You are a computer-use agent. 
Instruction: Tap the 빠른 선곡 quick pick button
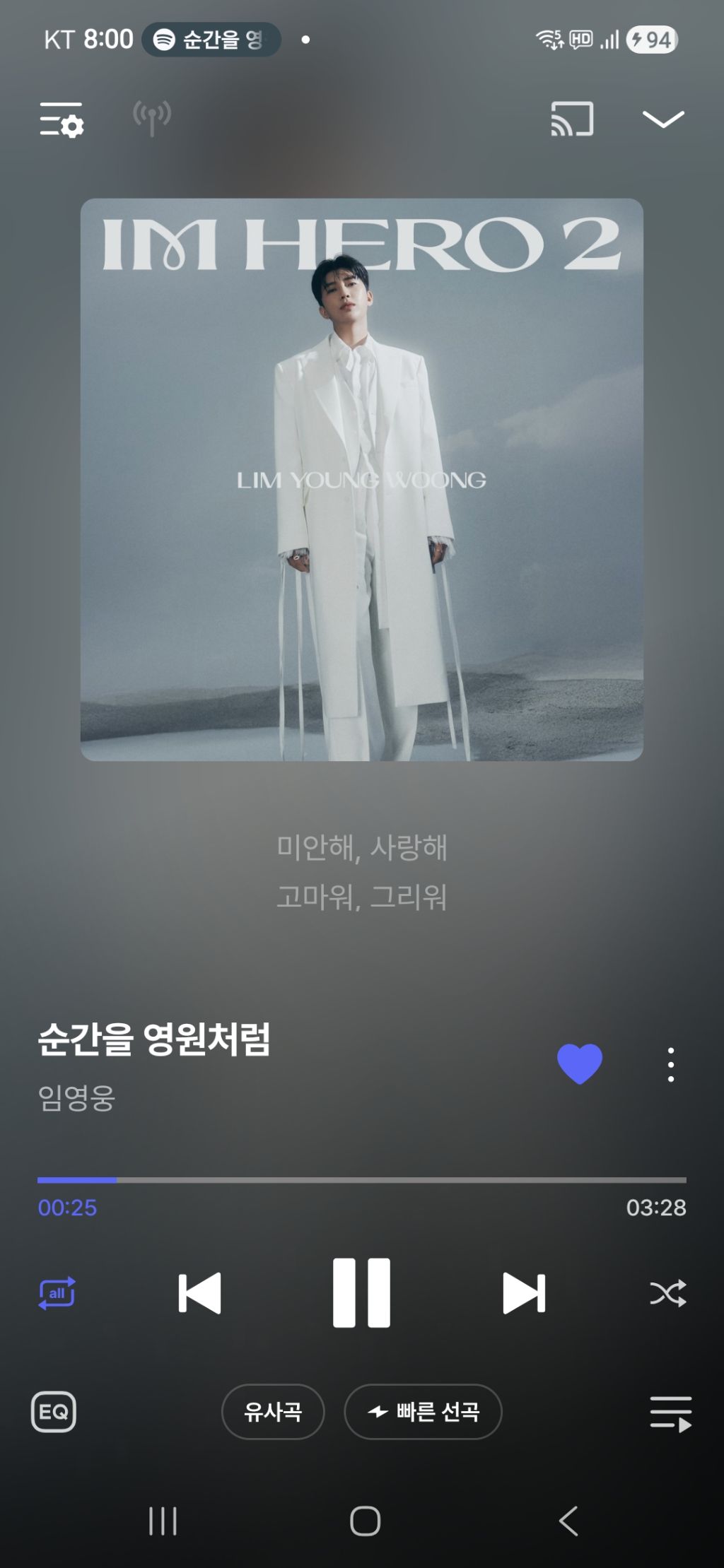[423, 1412]
